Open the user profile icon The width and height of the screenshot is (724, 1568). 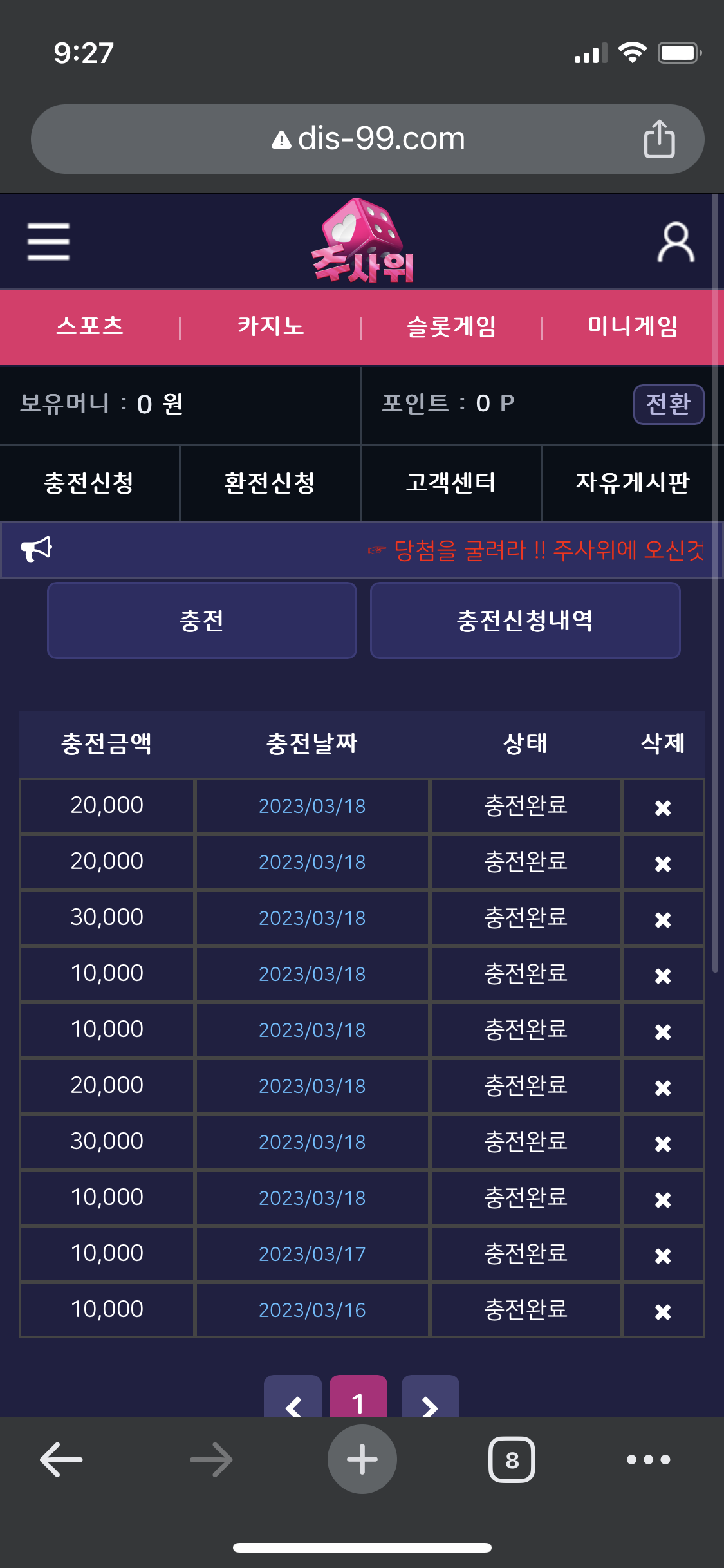point(676,242)
